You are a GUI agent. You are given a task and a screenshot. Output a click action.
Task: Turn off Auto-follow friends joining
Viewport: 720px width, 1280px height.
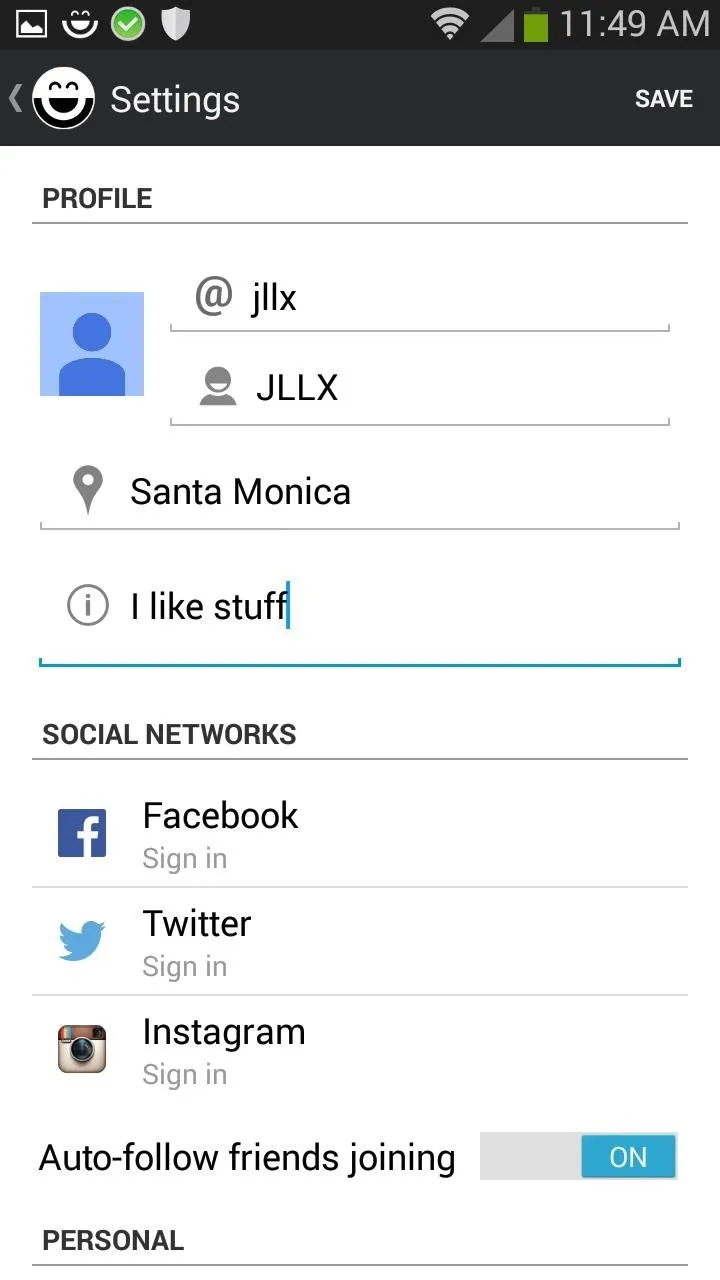tap(579, 1157)
